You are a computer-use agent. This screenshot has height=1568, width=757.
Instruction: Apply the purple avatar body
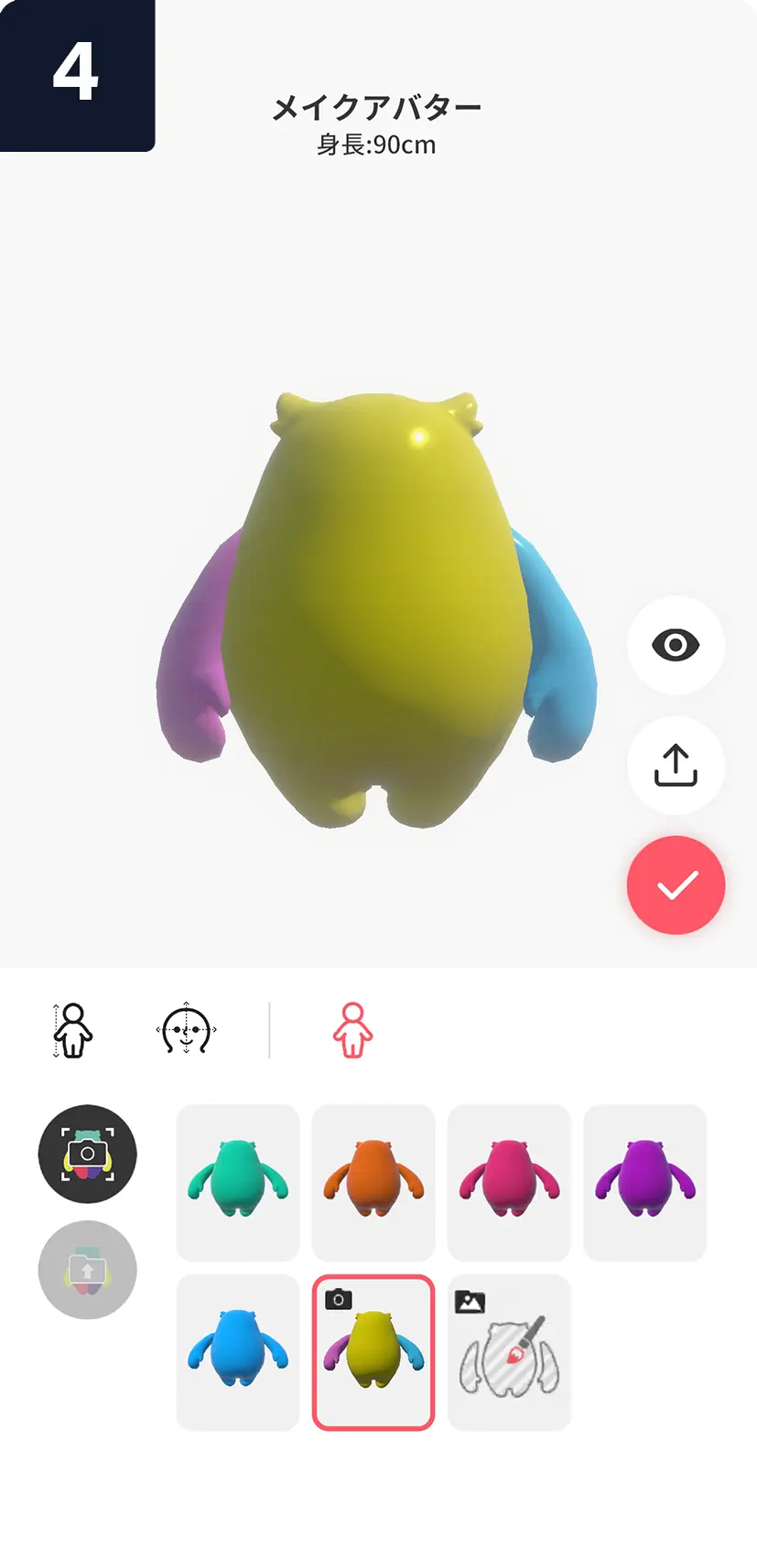(x=644, y=1183)
